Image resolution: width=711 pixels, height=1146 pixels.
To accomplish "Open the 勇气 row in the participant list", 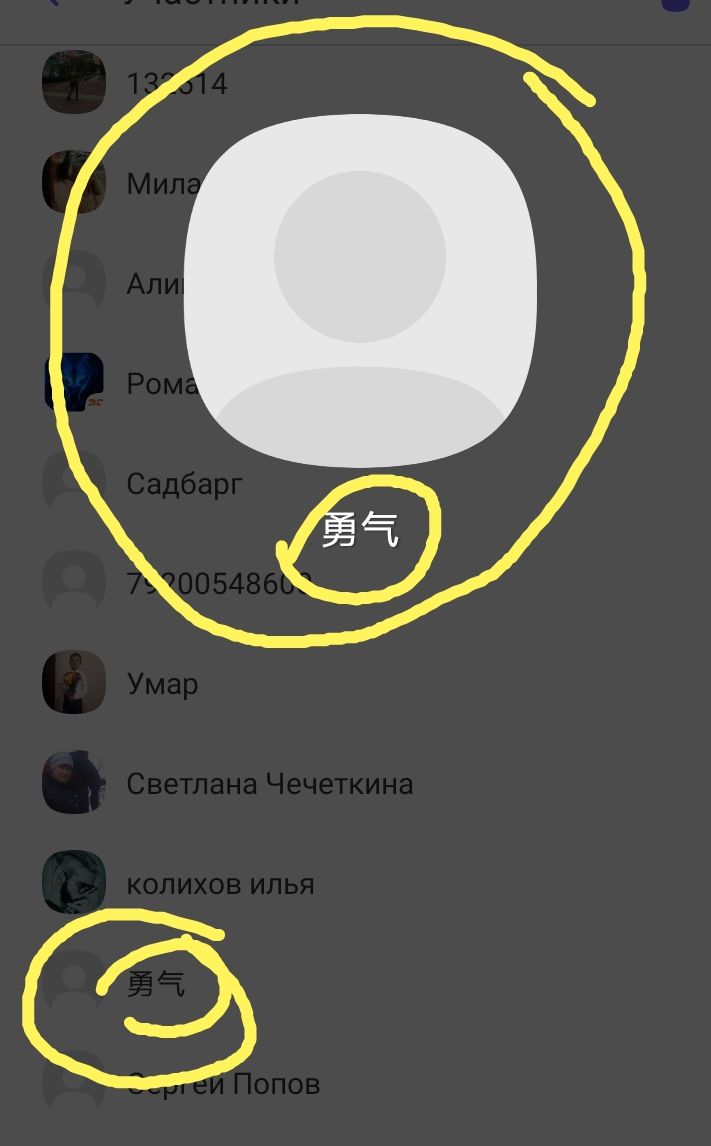I will (x=156, y=984).
